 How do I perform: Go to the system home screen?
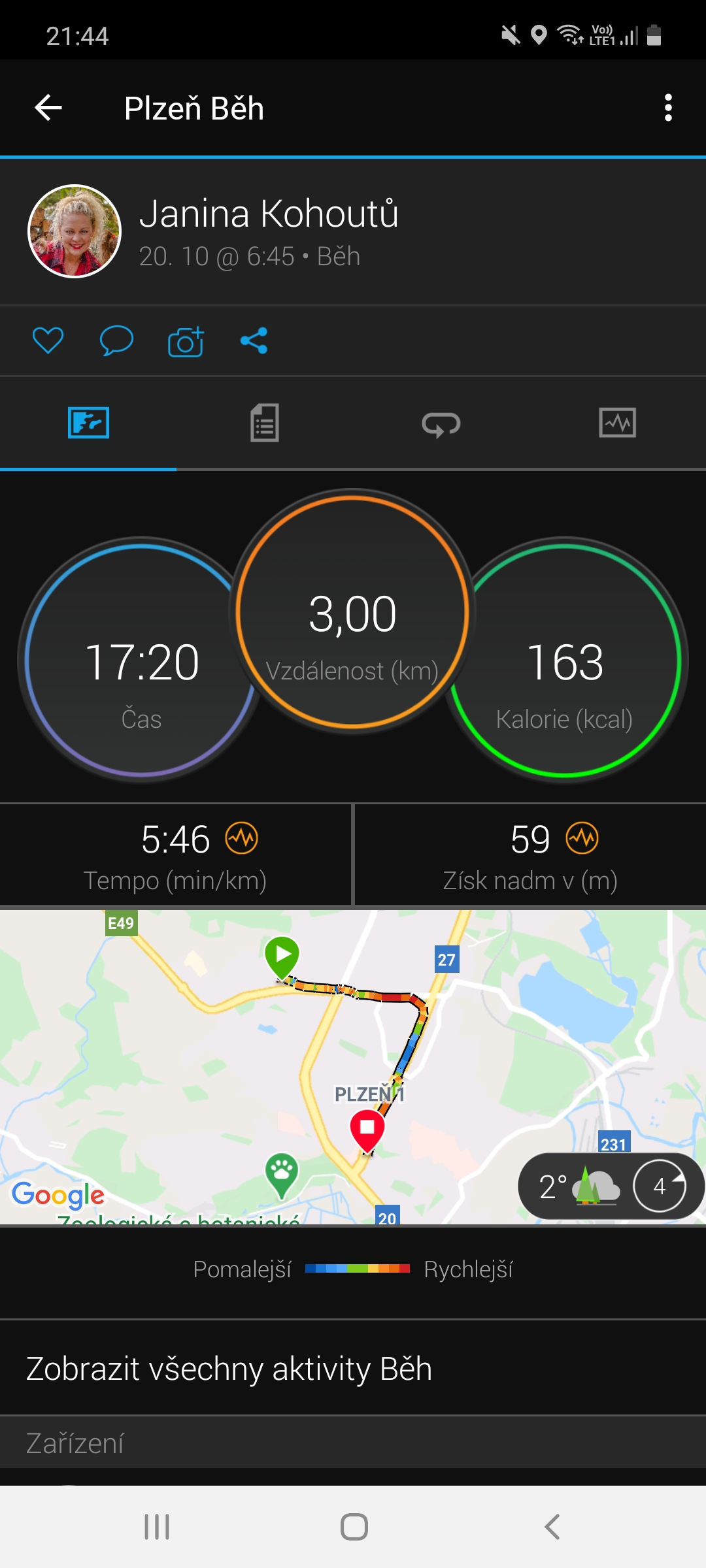tap(354, 1527)
